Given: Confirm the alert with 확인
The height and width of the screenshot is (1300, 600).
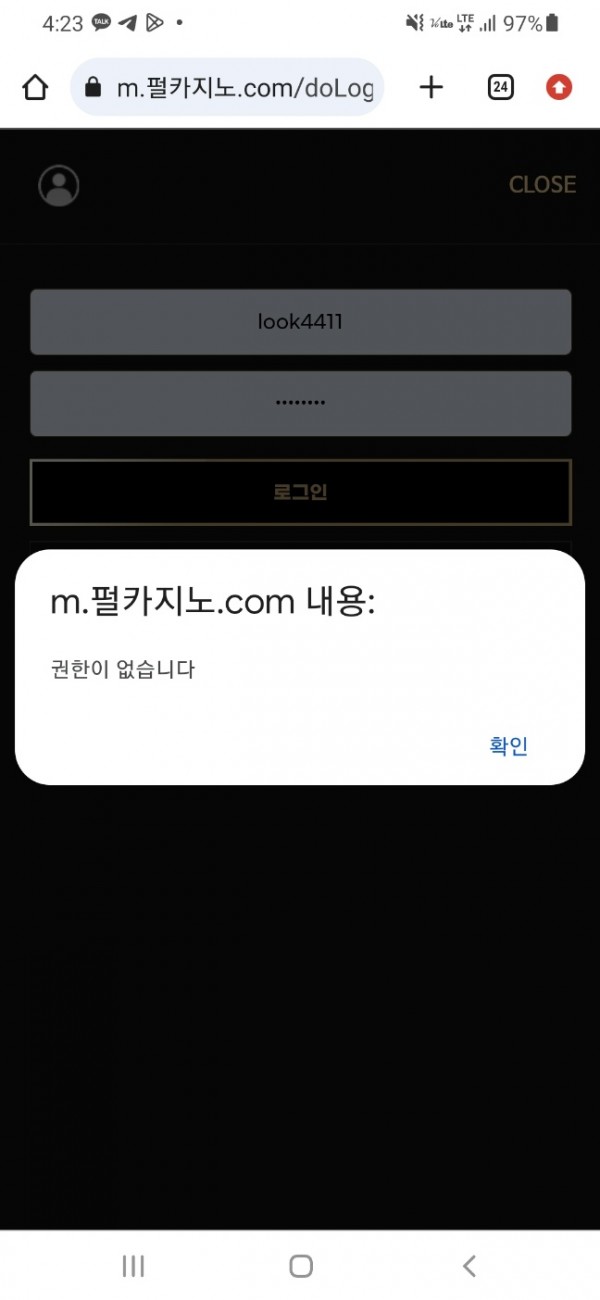Looking at the screenshot, I should [508, 745].
